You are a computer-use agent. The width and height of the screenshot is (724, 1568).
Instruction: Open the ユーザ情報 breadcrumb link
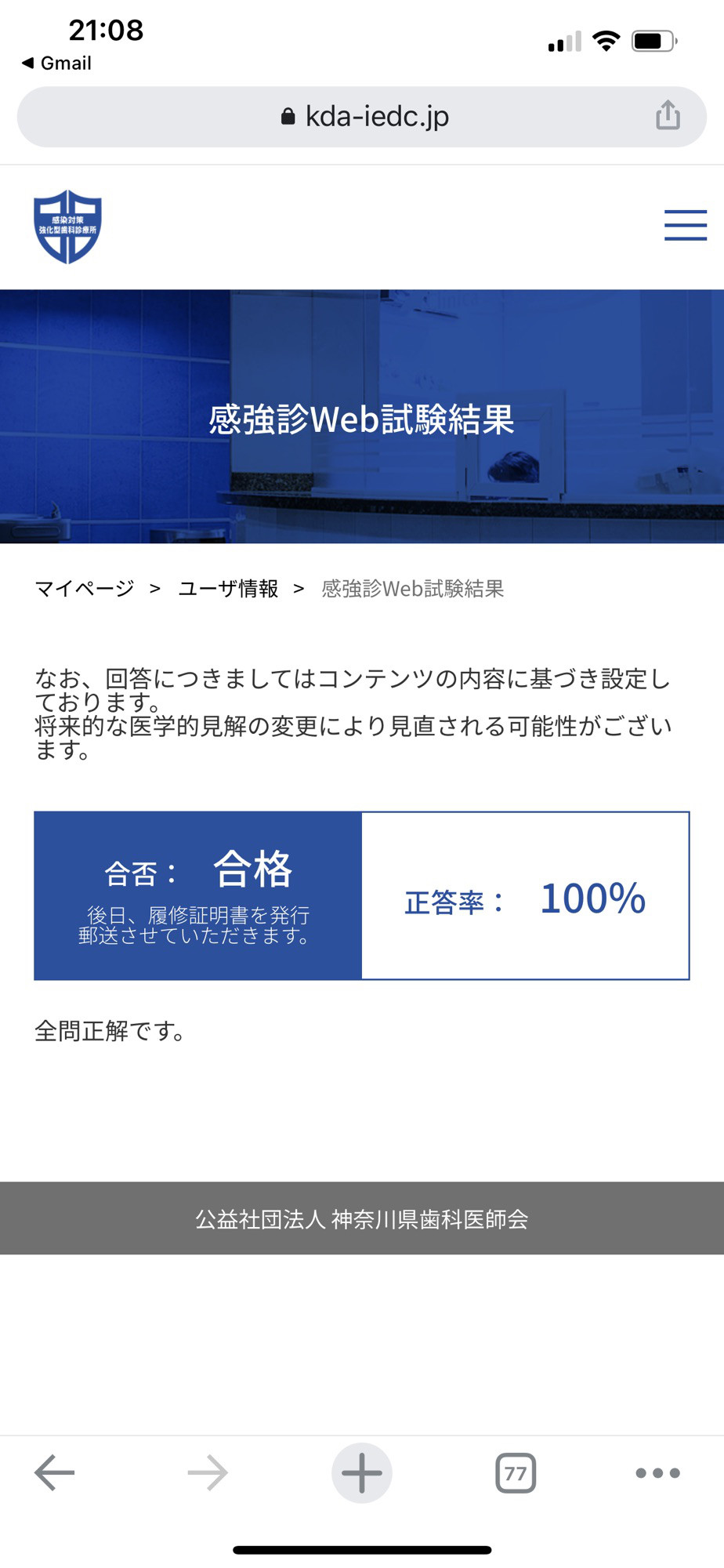228,589
